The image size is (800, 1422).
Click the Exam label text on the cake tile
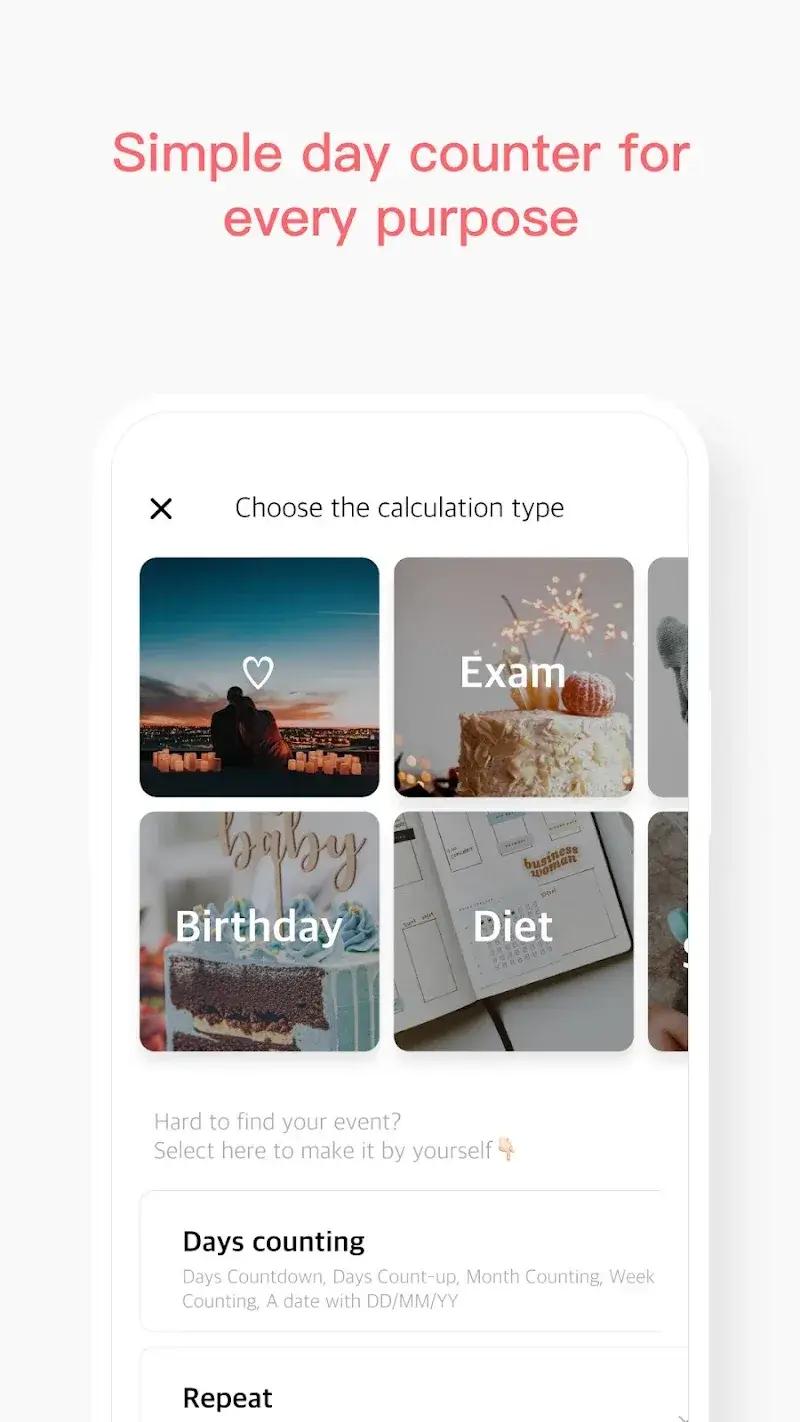tap(512, 671)
